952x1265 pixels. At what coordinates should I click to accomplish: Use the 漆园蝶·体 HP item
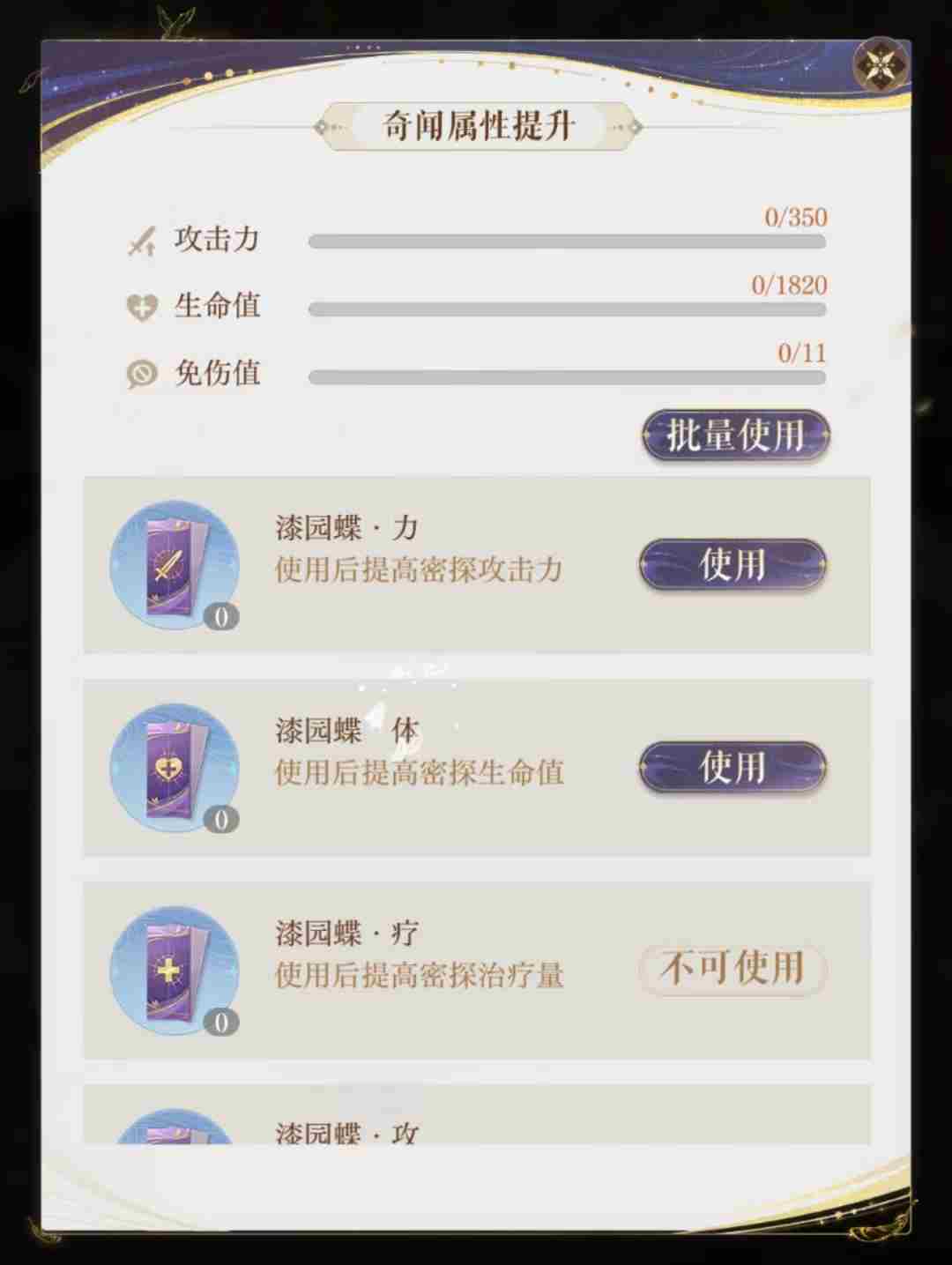733,768
